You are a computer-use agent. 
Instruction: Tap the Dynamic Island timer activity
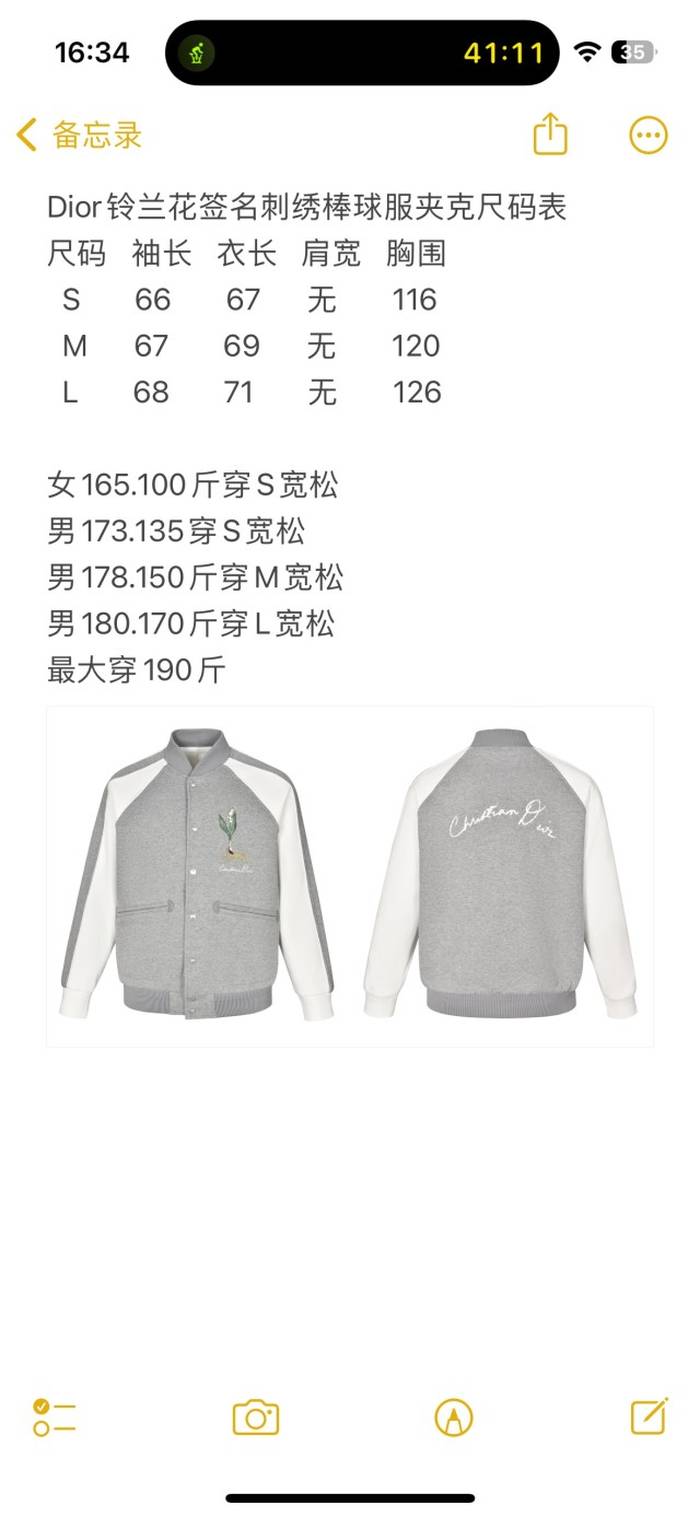pos(362,52)
